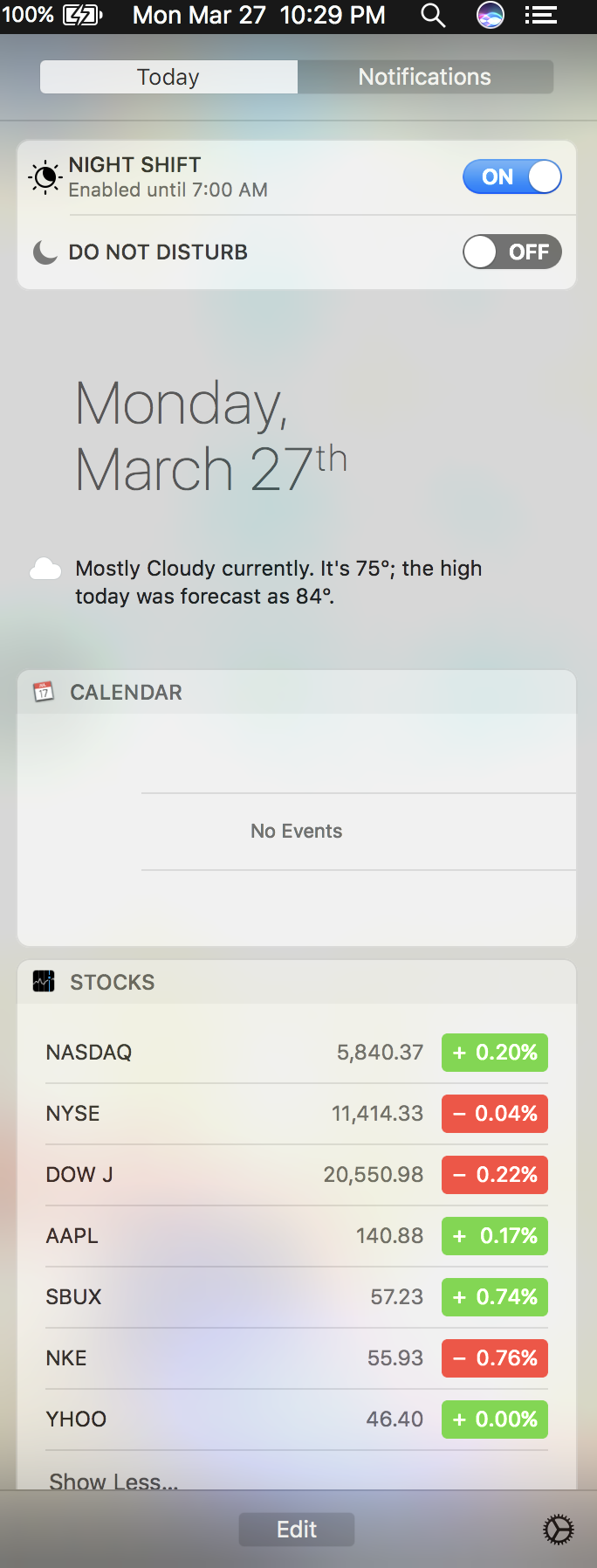The image size is (597, 1568).
Task: Enable Do Not Disturb
Action: tap(511, 252)
